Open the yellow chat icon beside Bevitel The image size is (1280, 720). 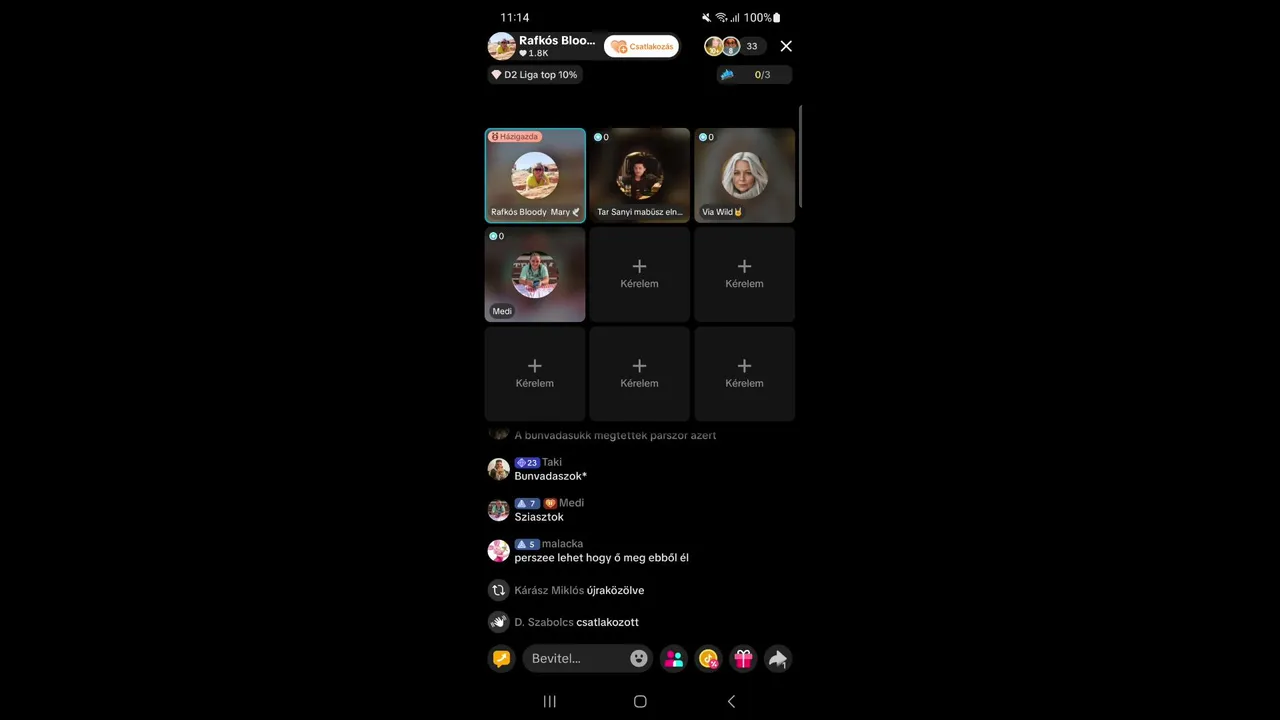[x=501, y=658]
